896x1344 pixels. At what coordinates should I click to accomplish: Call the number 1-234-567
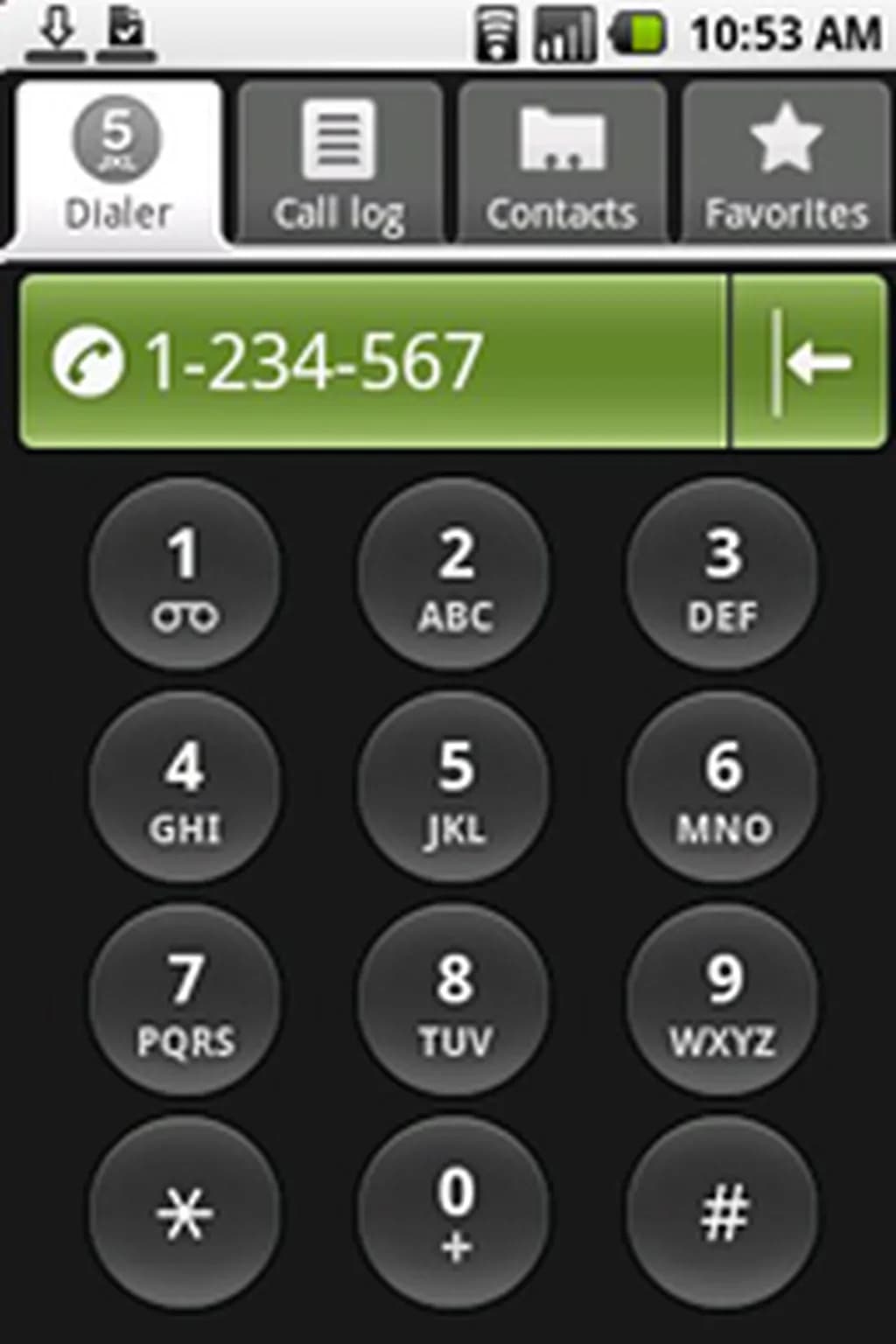(x=372, y=361)
